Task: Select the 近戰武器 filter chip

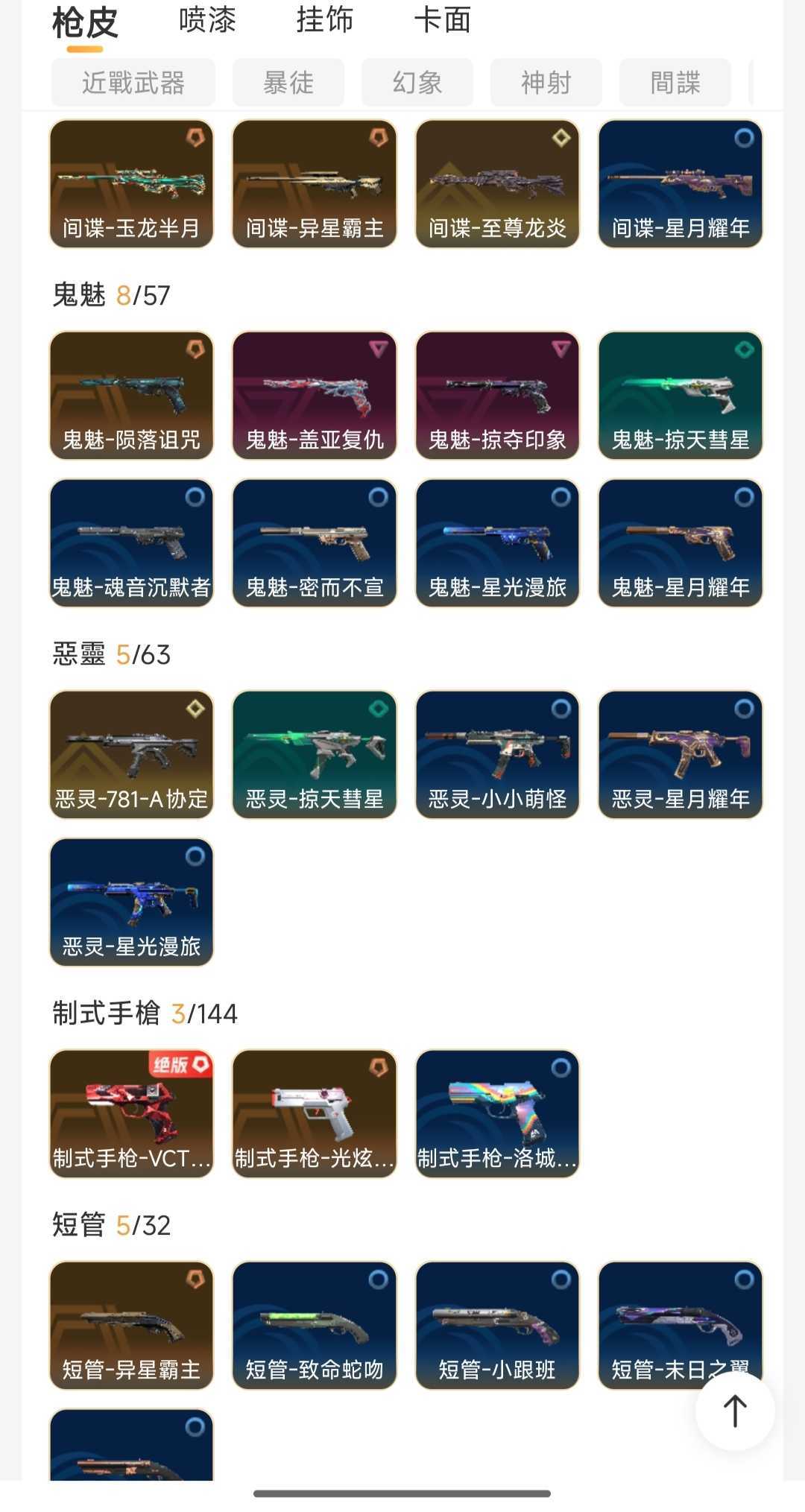Action: [133, 83]
